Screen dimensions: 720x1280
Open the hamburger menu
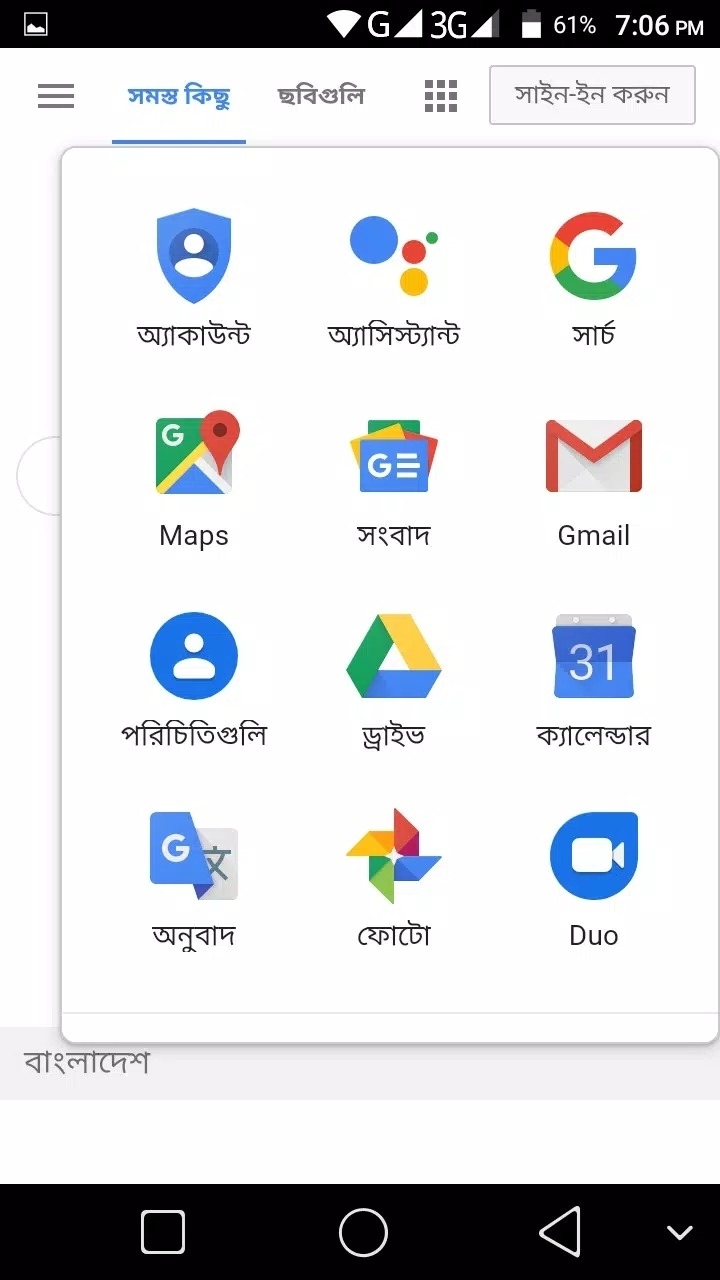tap(56, 96)
